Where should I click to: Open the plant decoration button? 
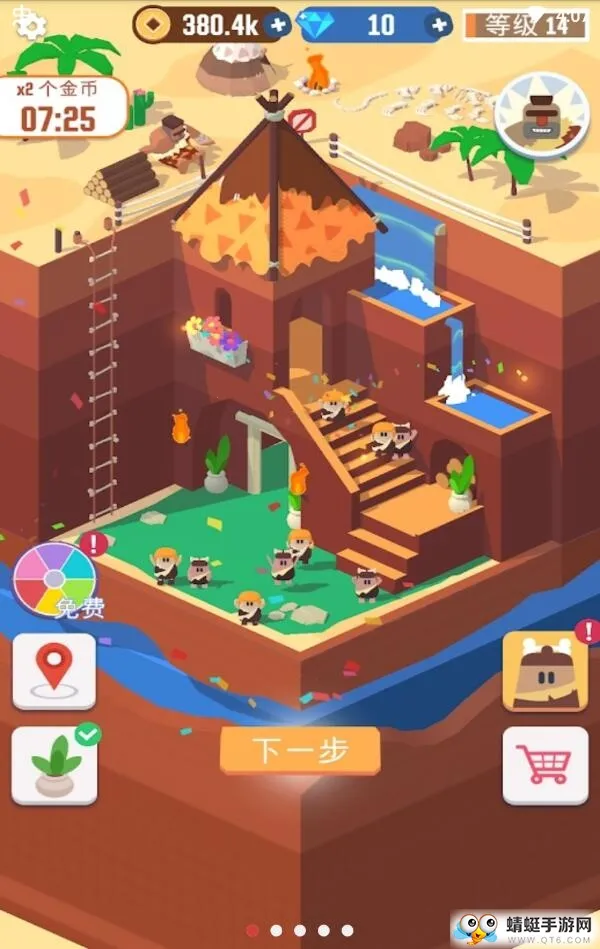pos(54,765)
